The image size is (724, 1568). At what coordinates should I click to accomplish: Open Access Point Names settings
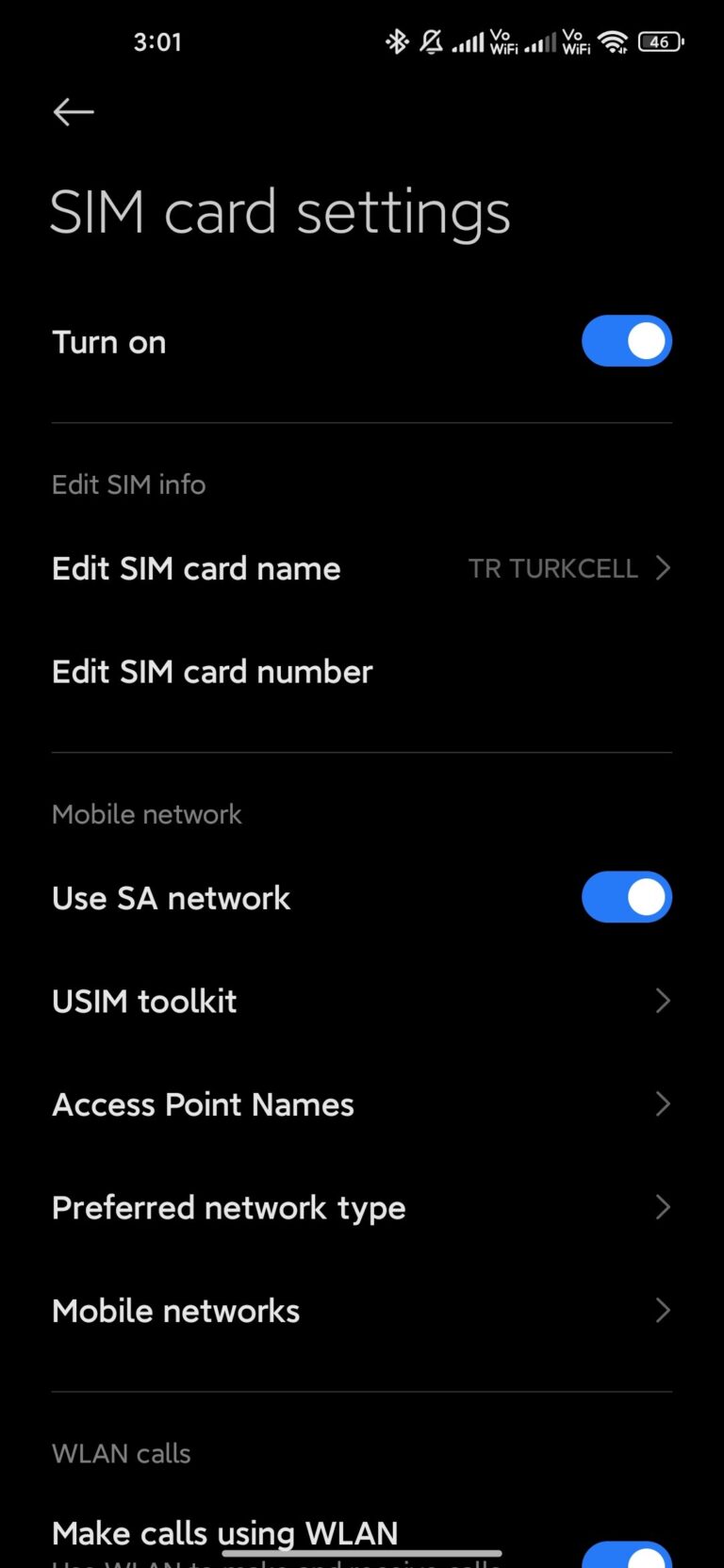pos(362,1103)
